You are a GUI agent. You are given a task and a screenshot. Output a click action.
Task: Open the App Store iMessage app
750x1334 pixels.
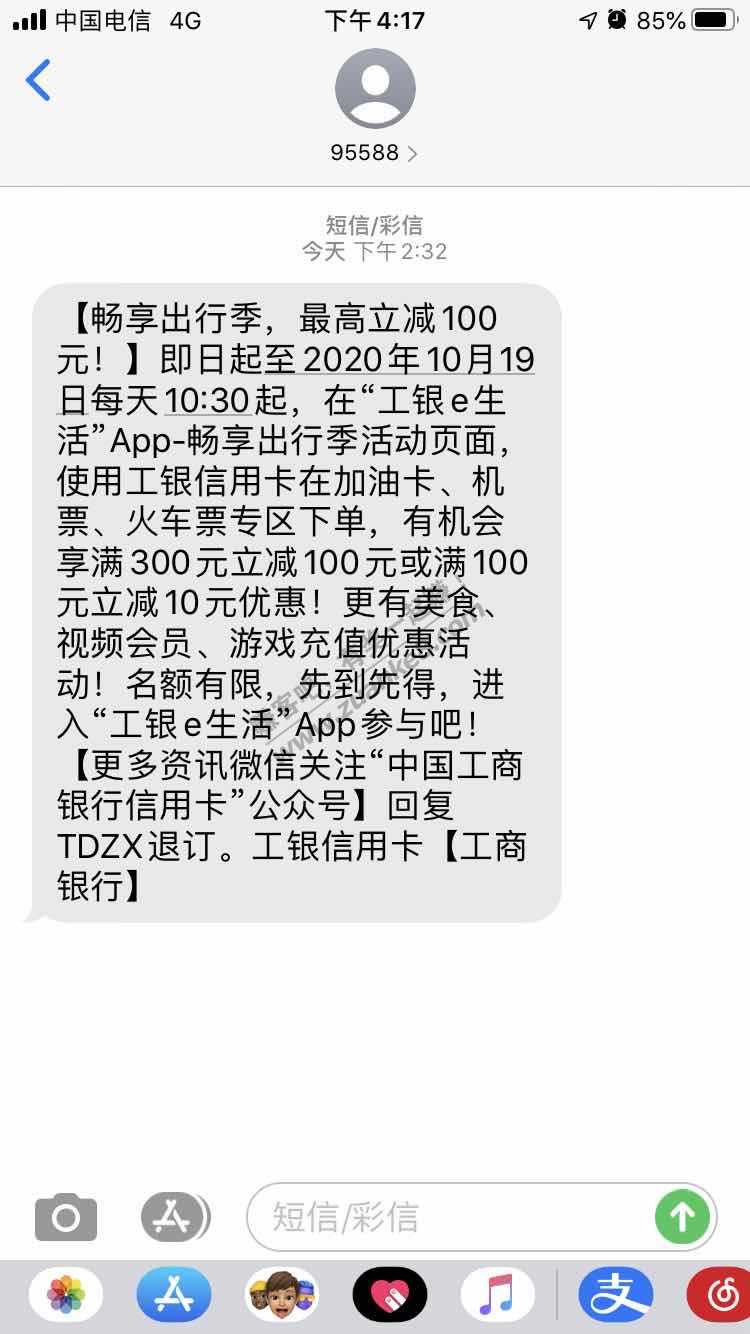[173, 1296]
